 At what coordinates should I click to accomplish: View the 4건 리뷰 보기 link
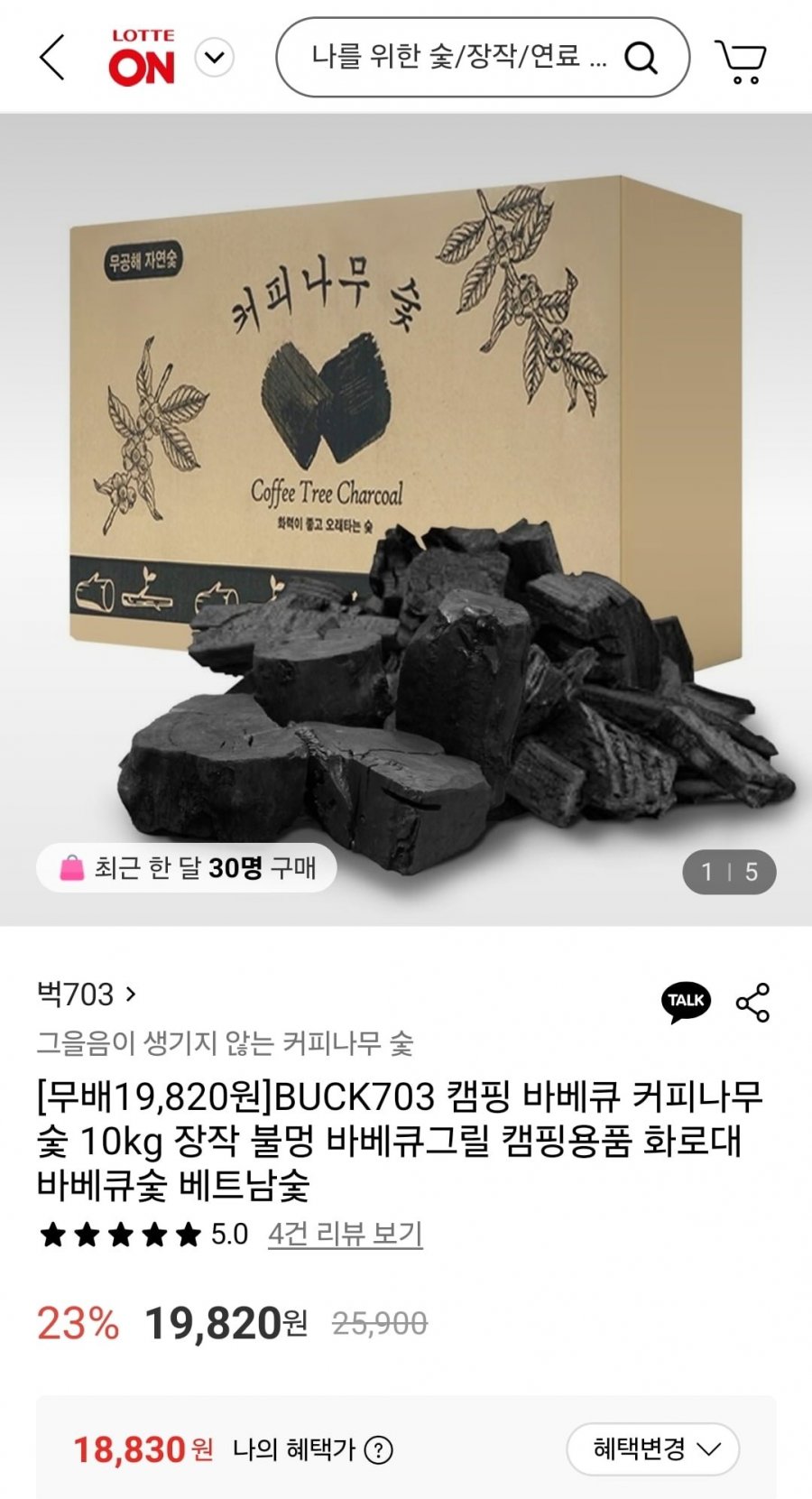pos(346,1234)
